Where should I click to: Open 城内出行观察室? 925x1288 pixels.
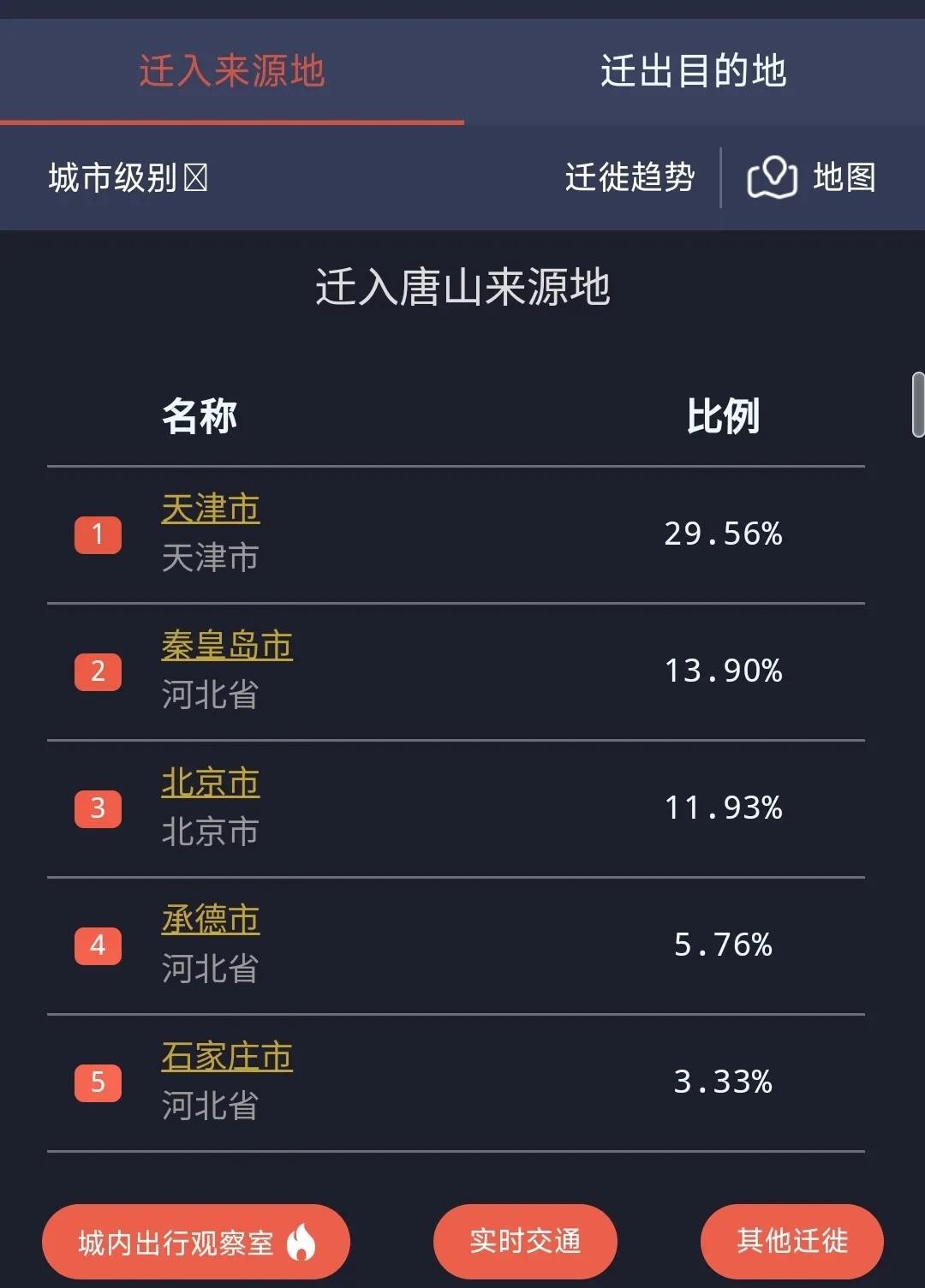195,1242
